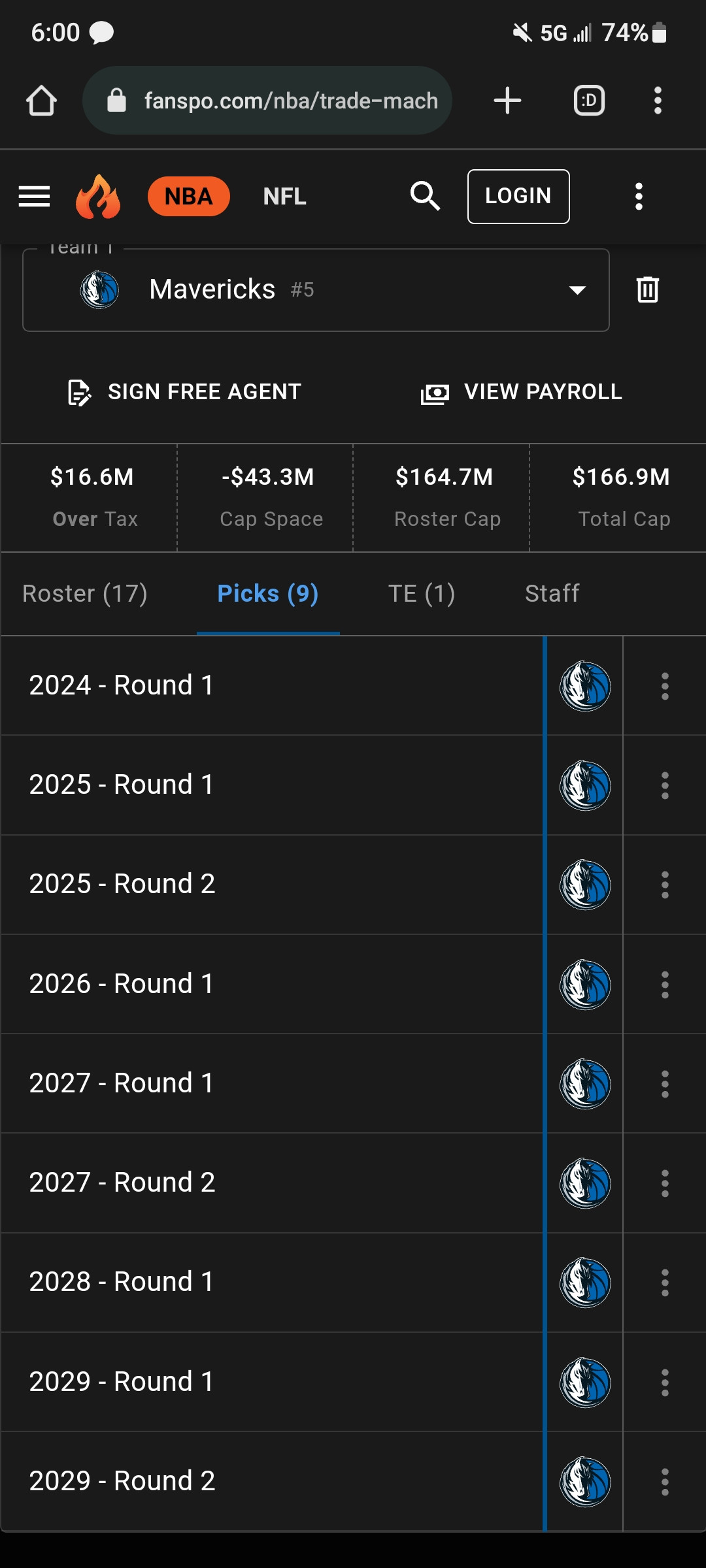Delete Team 1 with the trash icon
The width and height of the screenshot is (706, 1568).
pyautogui.click(x=647, y=289)
